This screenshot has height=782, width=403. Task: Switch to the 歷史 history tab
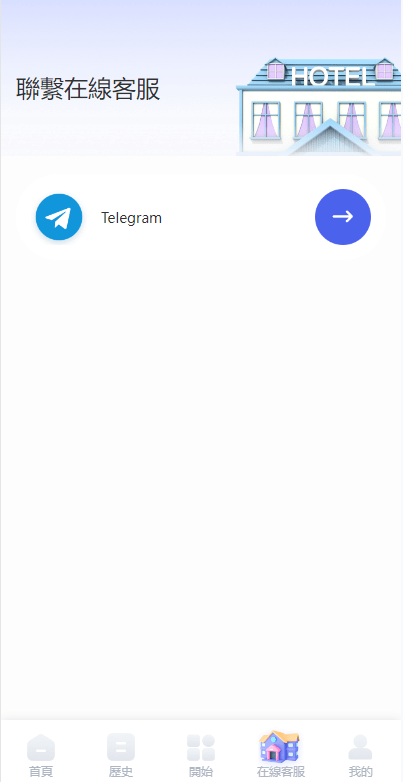coord(121,755)
